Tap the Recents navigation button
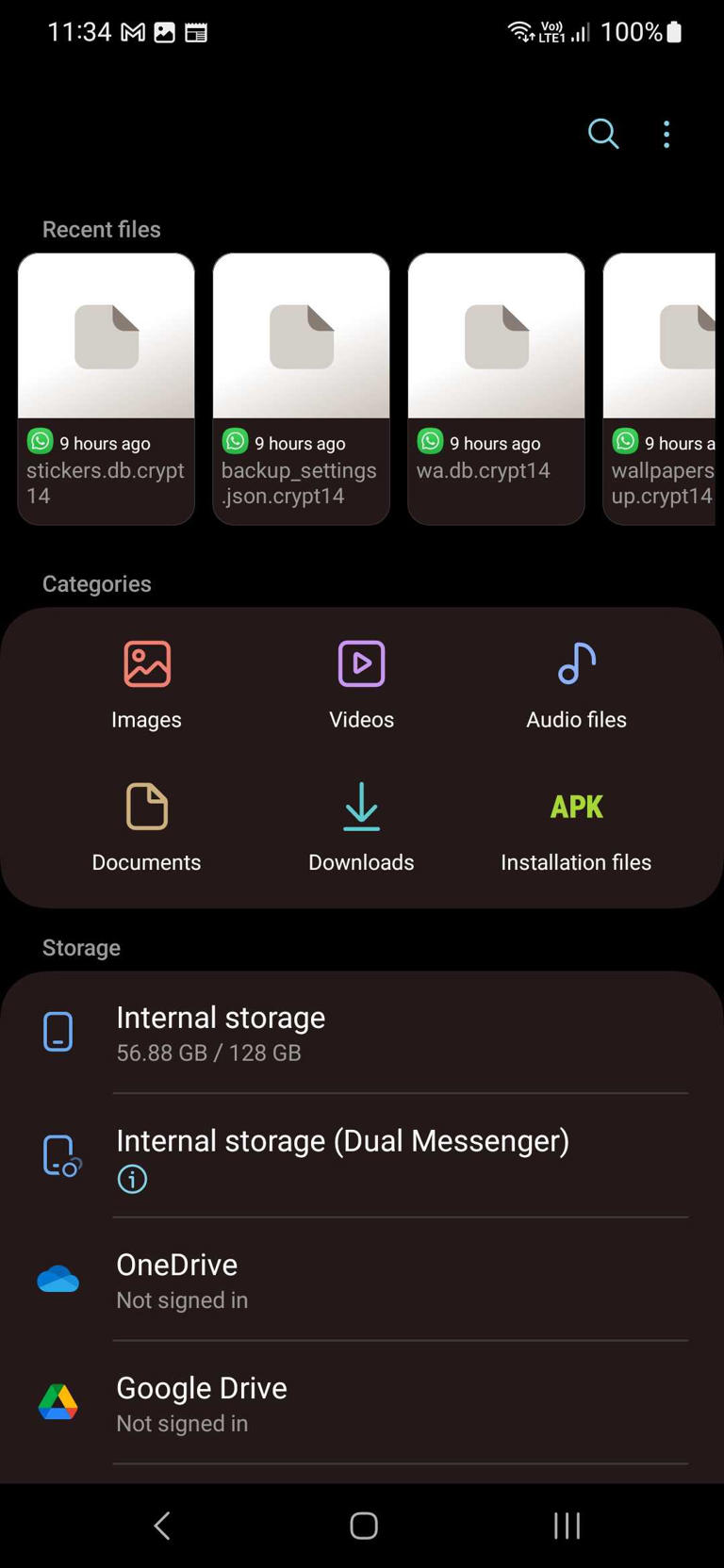This screenshot has height=1568, width=724. point(566,1526)
